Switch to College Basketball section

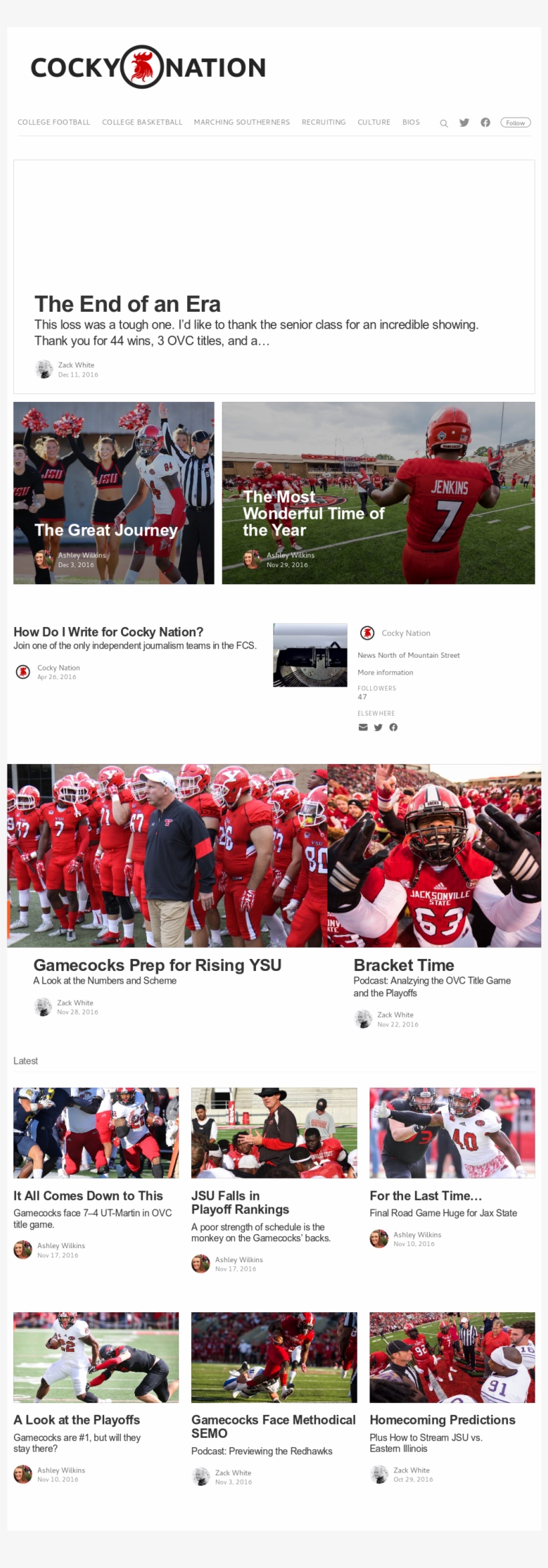142,122
